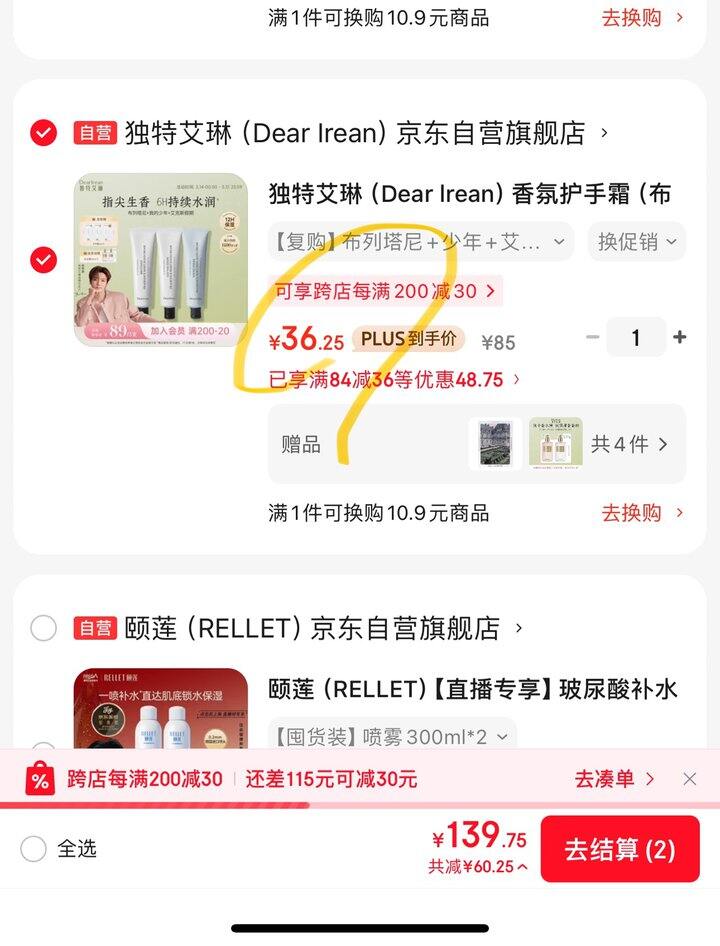Image resolution: width=720 pixels, height=946 pixels.
Task: Edit the hand cream quantity field
Action: 636,337
